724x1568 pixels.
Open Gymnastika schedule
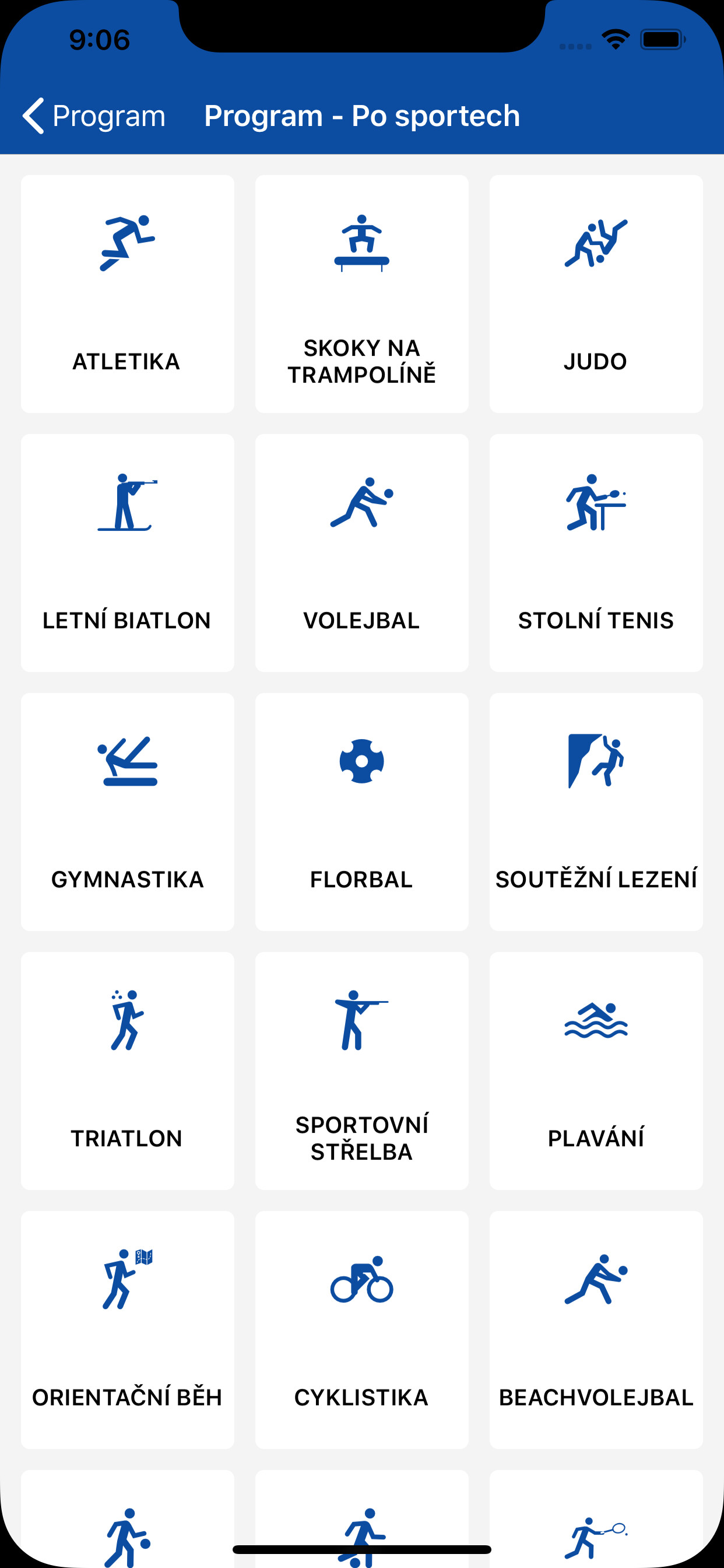127,812
